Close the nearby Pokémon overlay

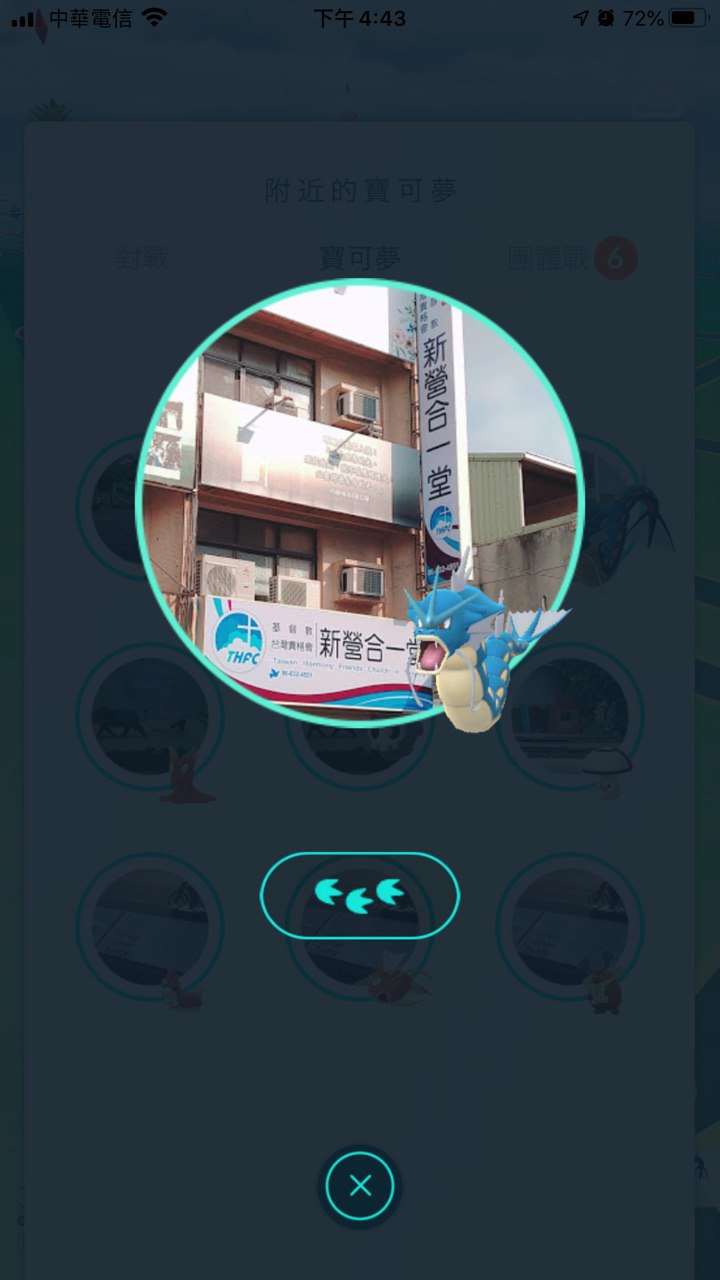[x=360, y=1186]
